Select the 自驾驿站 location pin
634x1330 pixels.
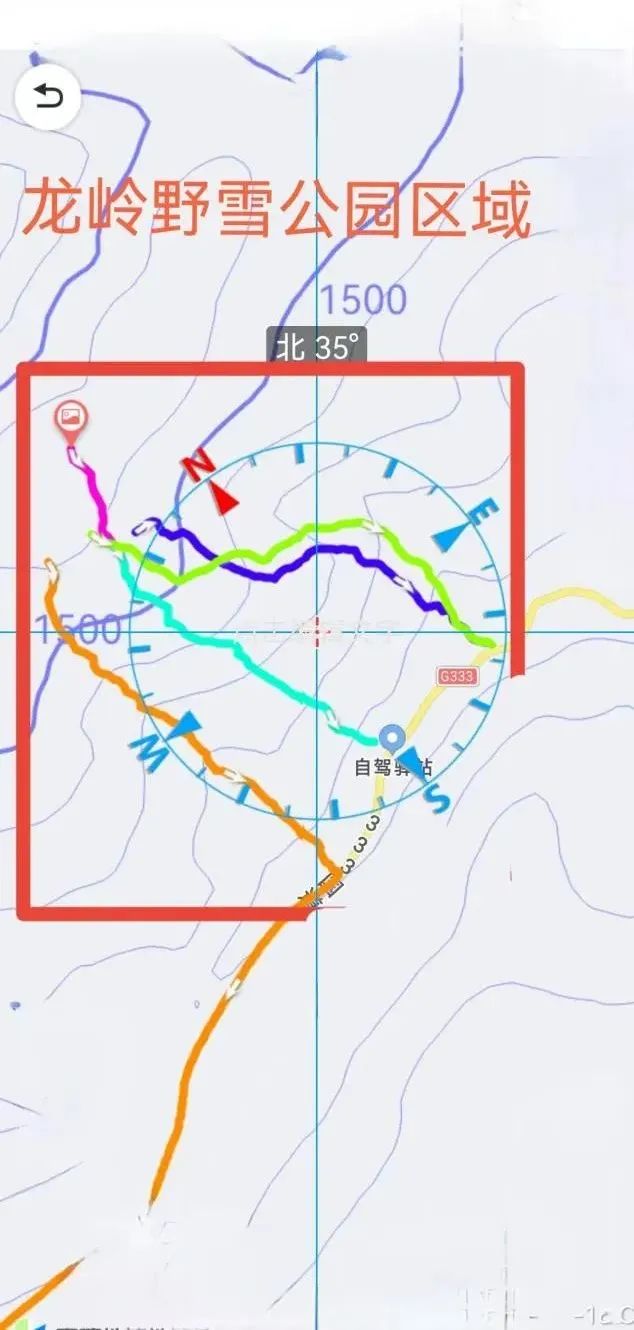(x=393, y=739)
